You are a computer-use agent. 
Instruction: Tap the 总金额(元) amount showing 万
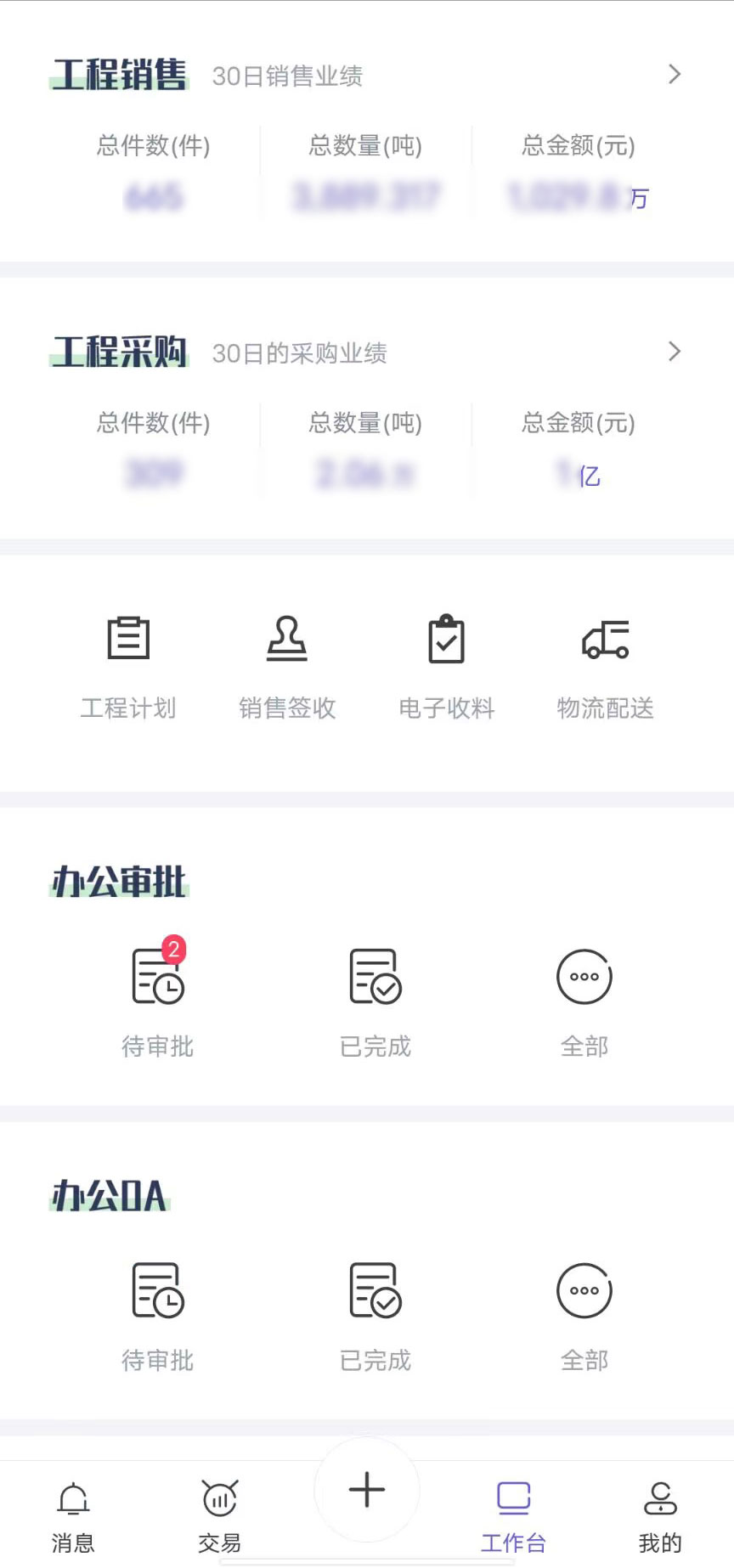(576, 198)
